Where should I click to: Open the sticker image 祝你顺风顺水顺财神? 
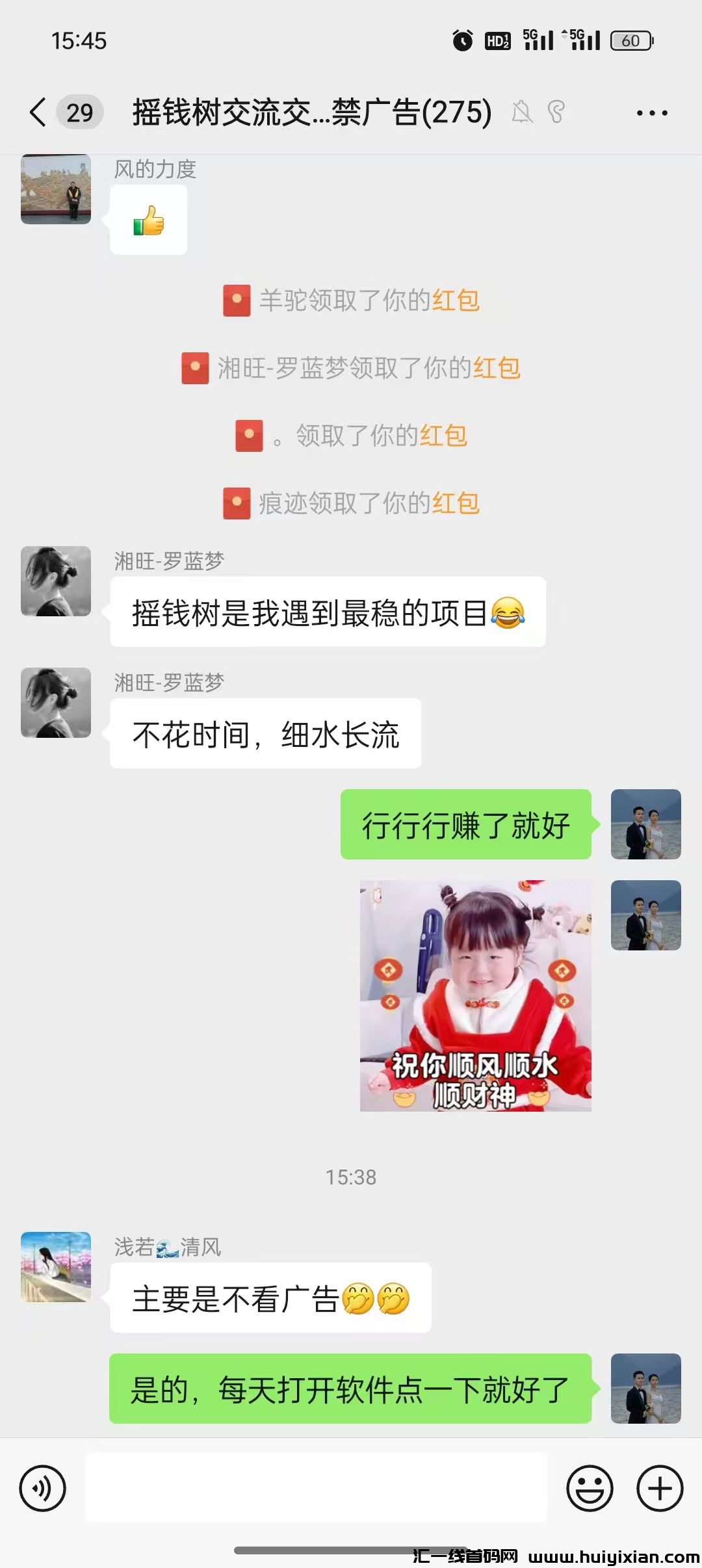476,995
